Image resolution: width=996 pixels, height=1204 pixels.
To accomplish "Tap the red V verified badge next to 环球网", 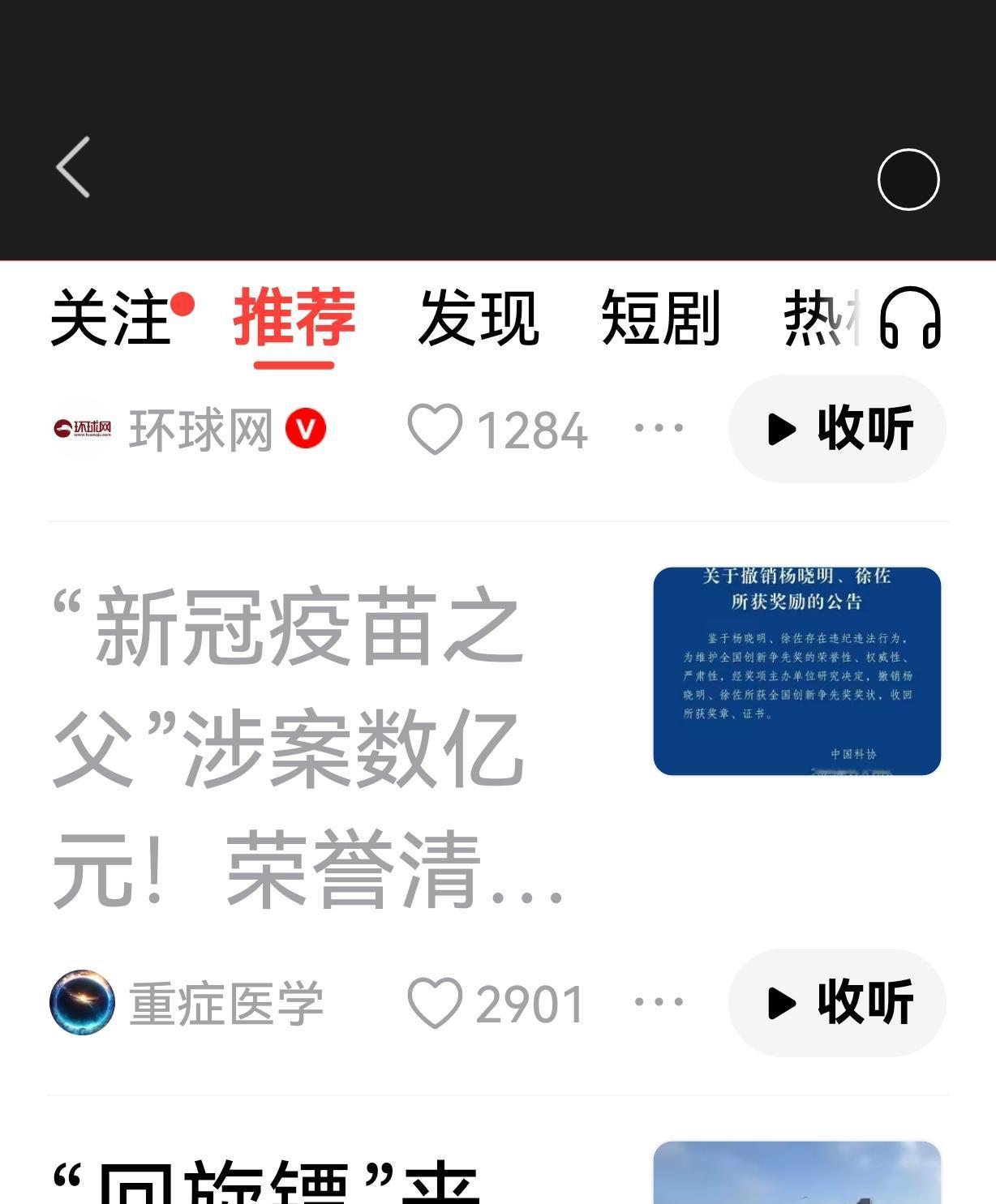I will click(305, 430).
